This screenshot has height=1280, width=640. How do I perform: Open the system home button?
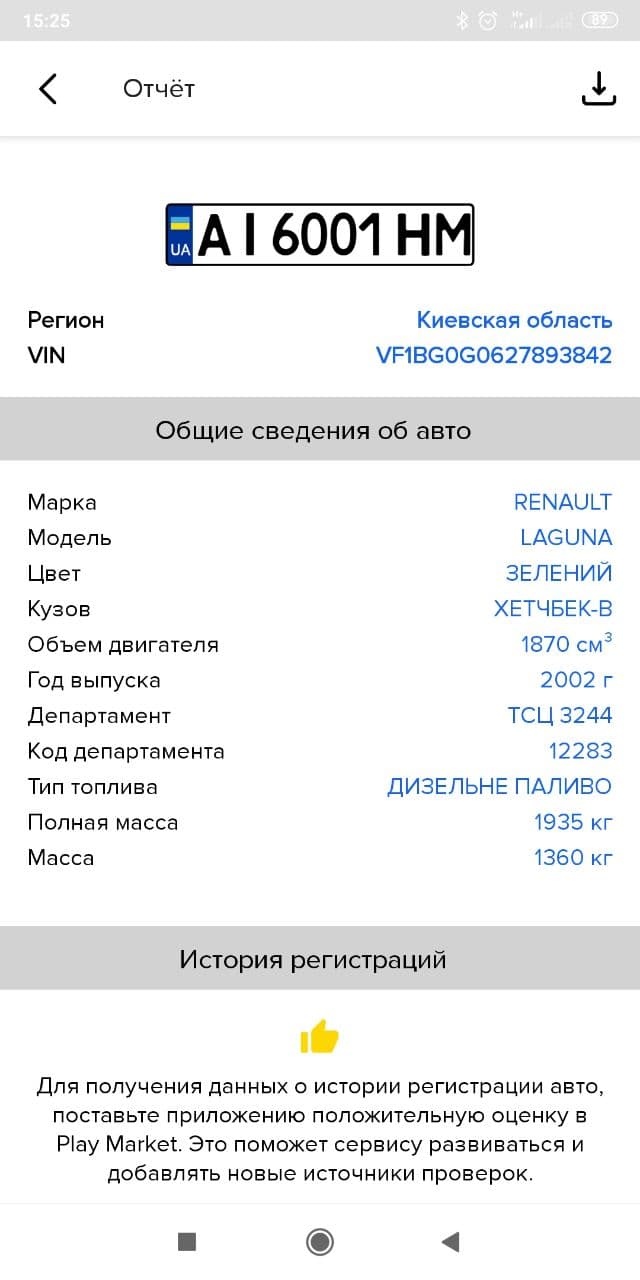(320, 1242)
